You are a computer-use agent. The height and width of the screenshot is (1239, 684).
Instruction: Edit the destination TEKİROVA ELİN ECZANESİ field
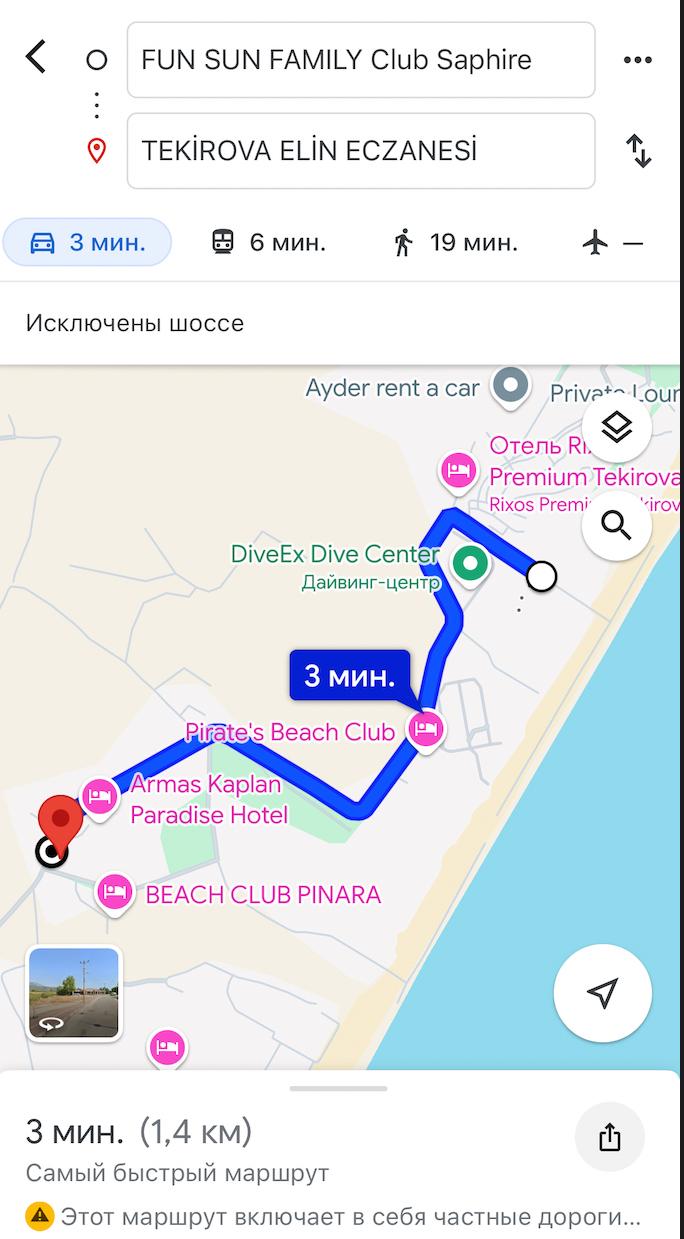361,151
